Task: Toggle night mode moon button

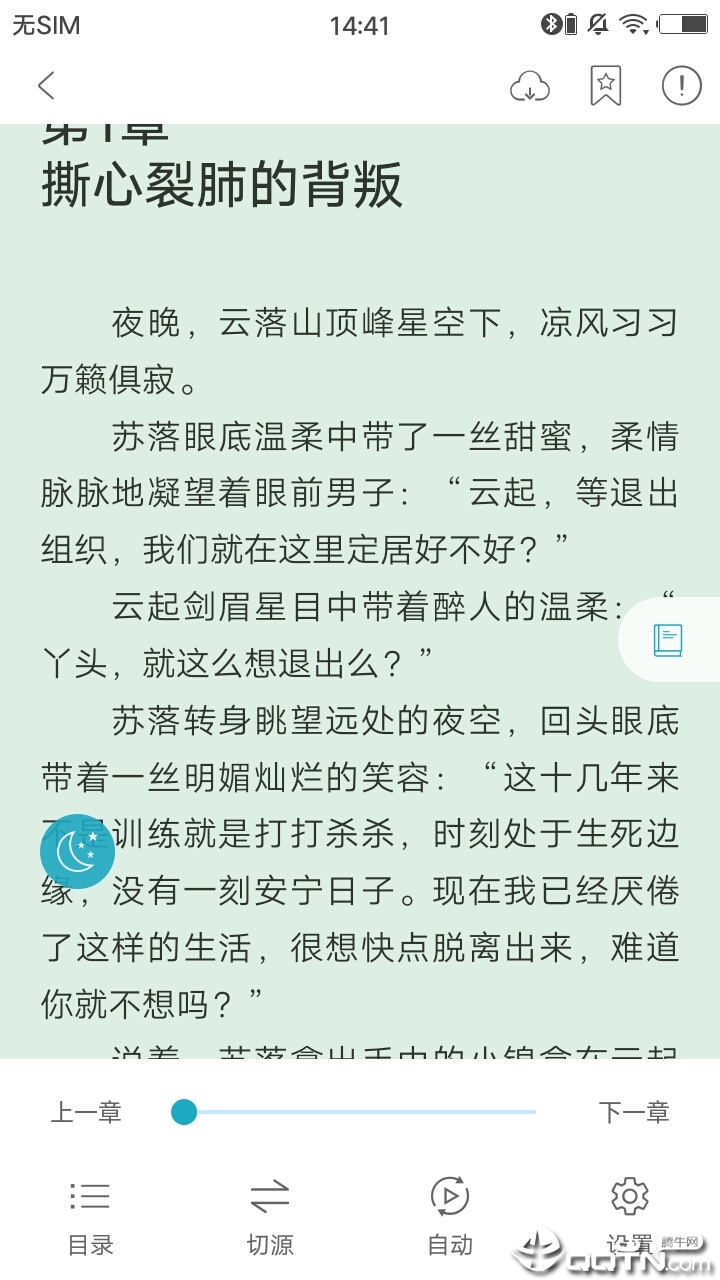Action: click(x=77, y=851)
